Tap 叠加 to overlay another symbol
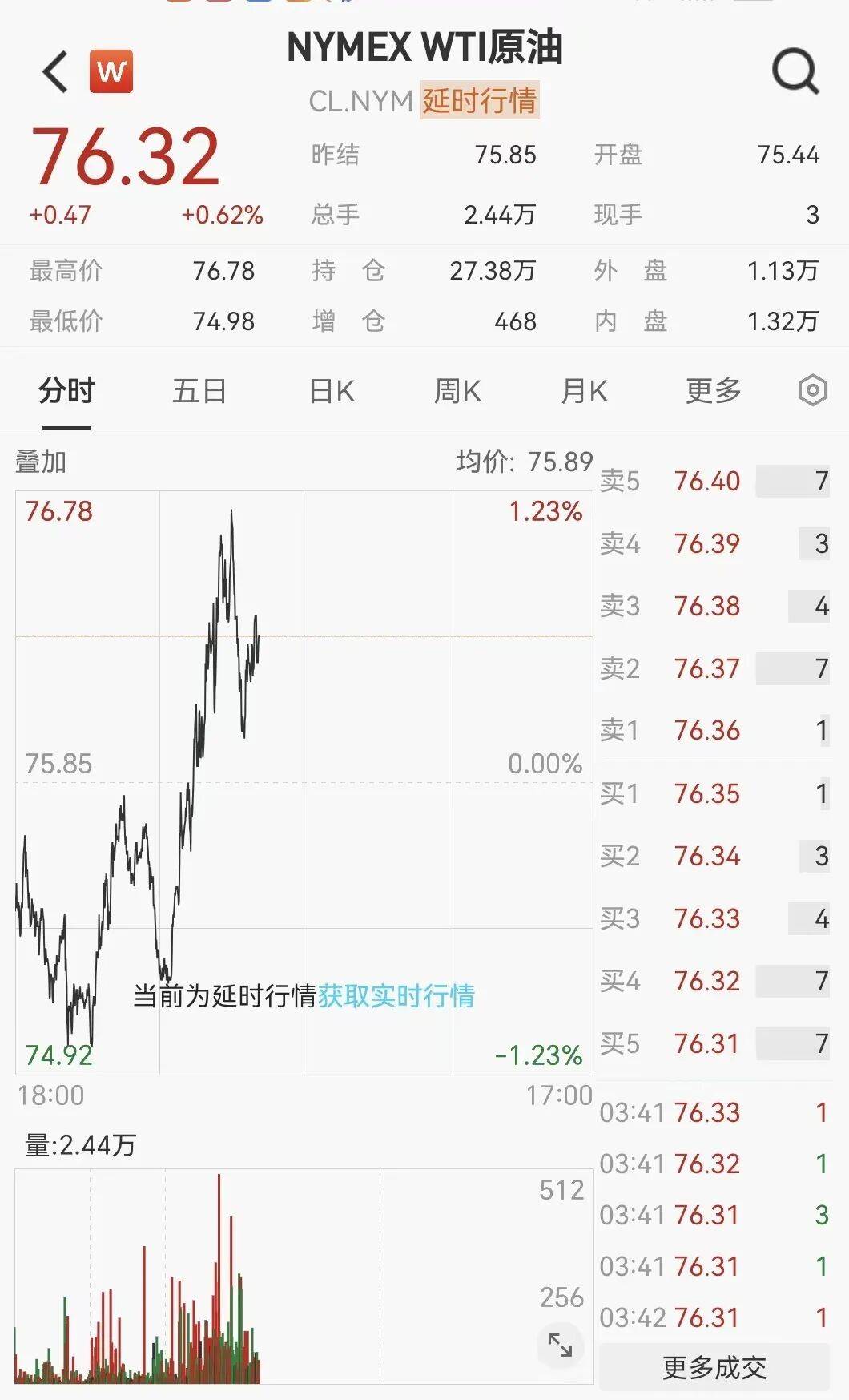Viewport: 849px width, 1400px height. pyautogui.click(x=41, y=462)
